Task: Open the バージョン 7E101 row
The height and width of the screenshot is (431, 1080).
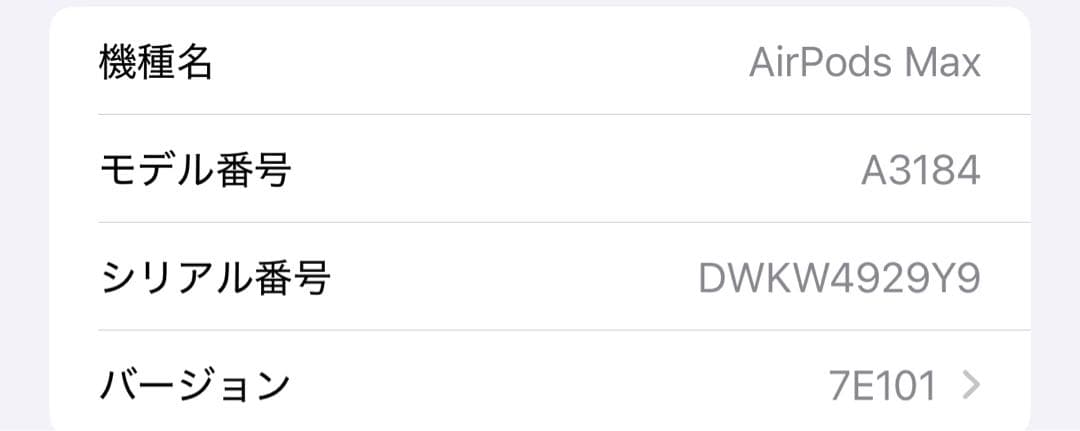Action: click(x=540, y=384)
